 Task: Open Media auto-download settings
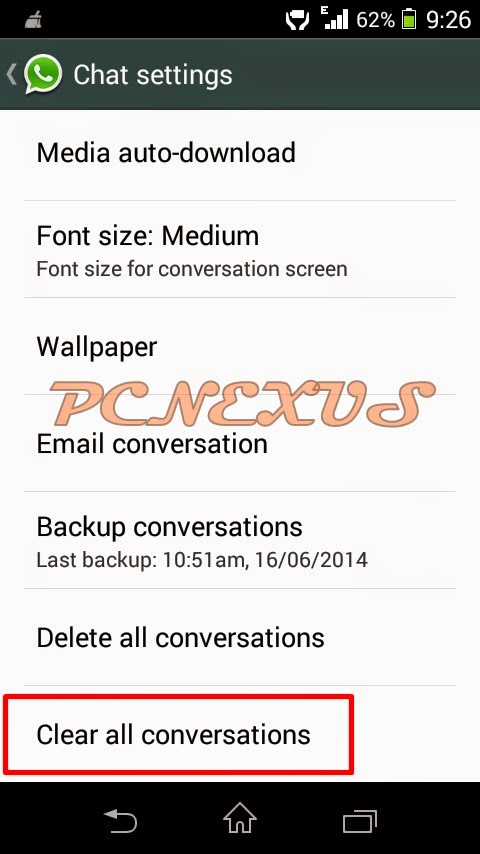[240, 153]
